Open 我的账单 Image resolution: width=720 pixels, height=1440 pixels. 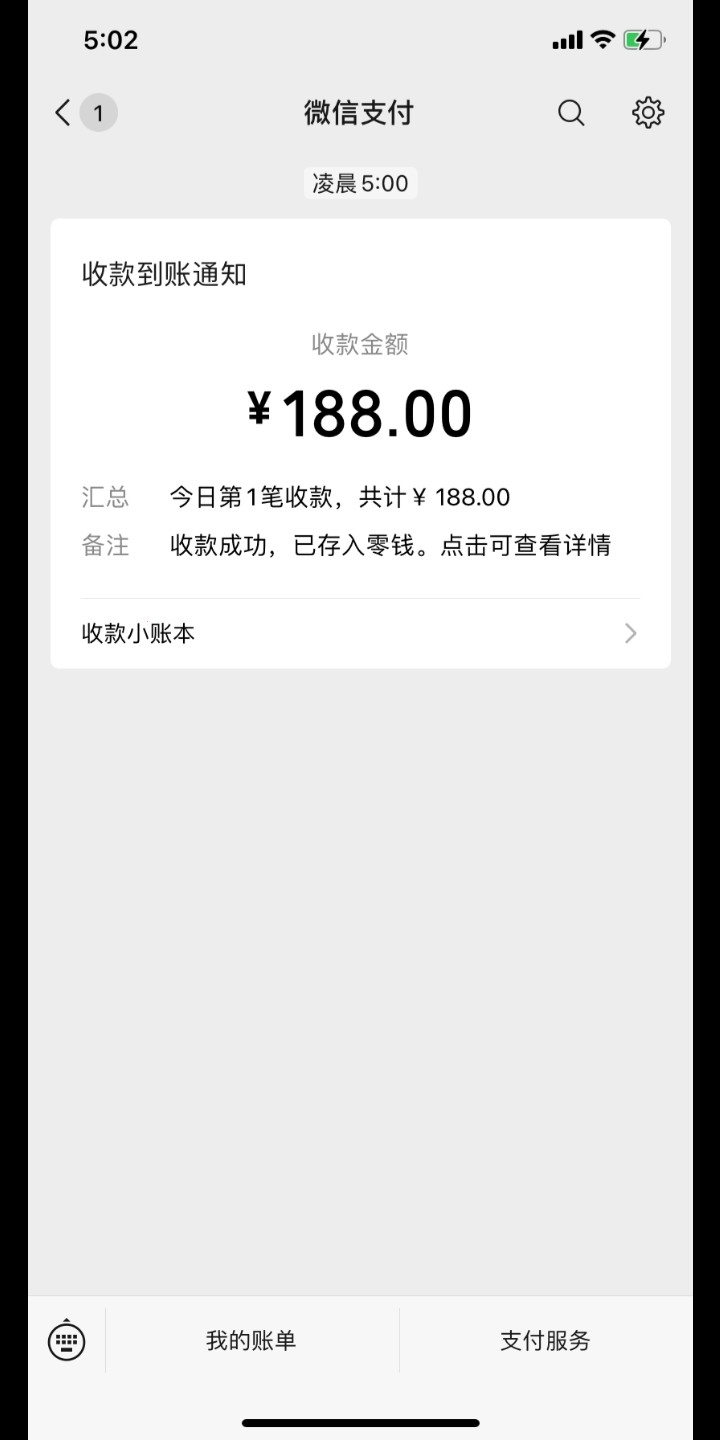251,1340
